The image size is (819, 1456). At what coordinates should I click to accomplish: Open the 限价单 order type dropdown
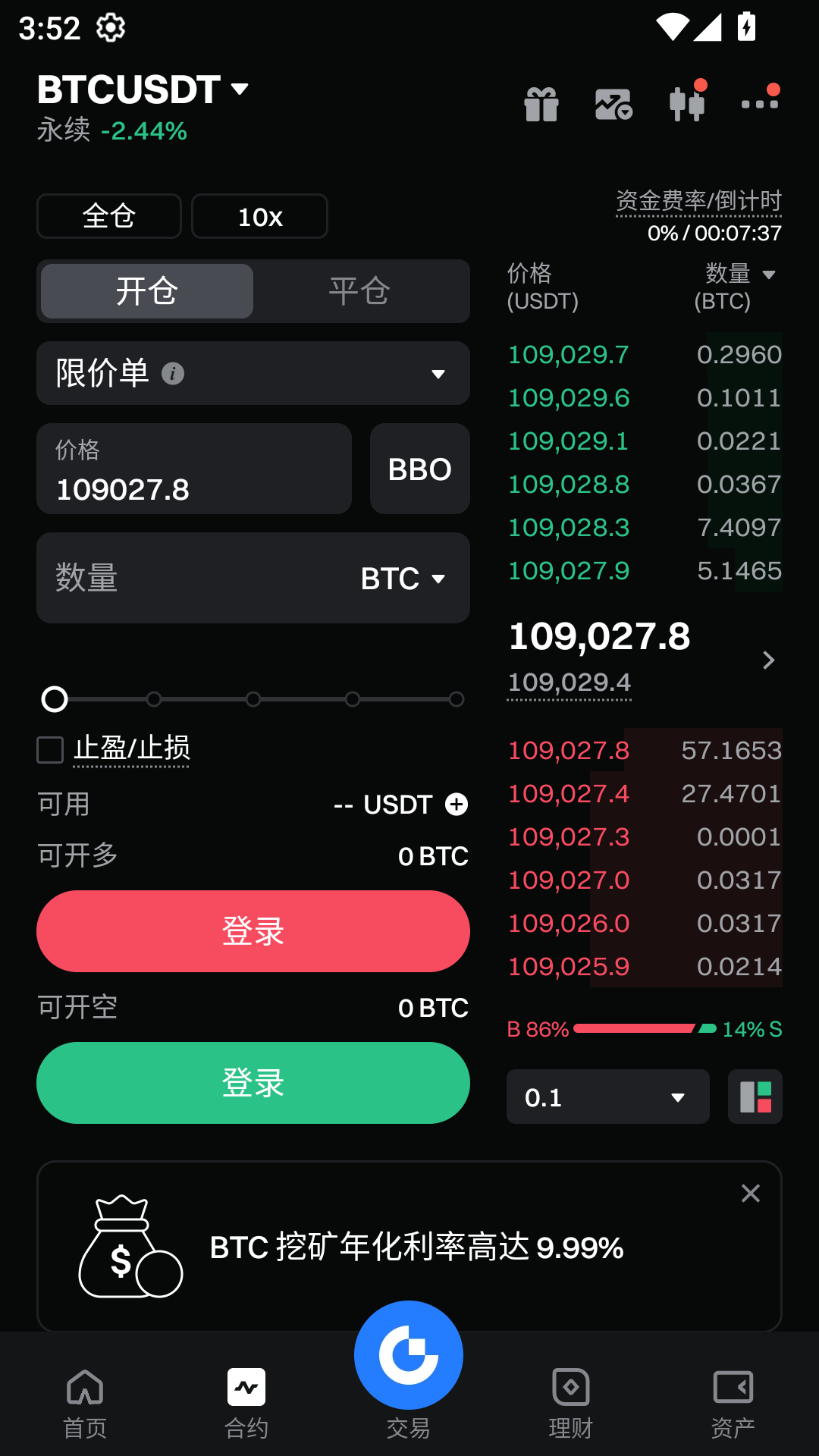point(253,373)
